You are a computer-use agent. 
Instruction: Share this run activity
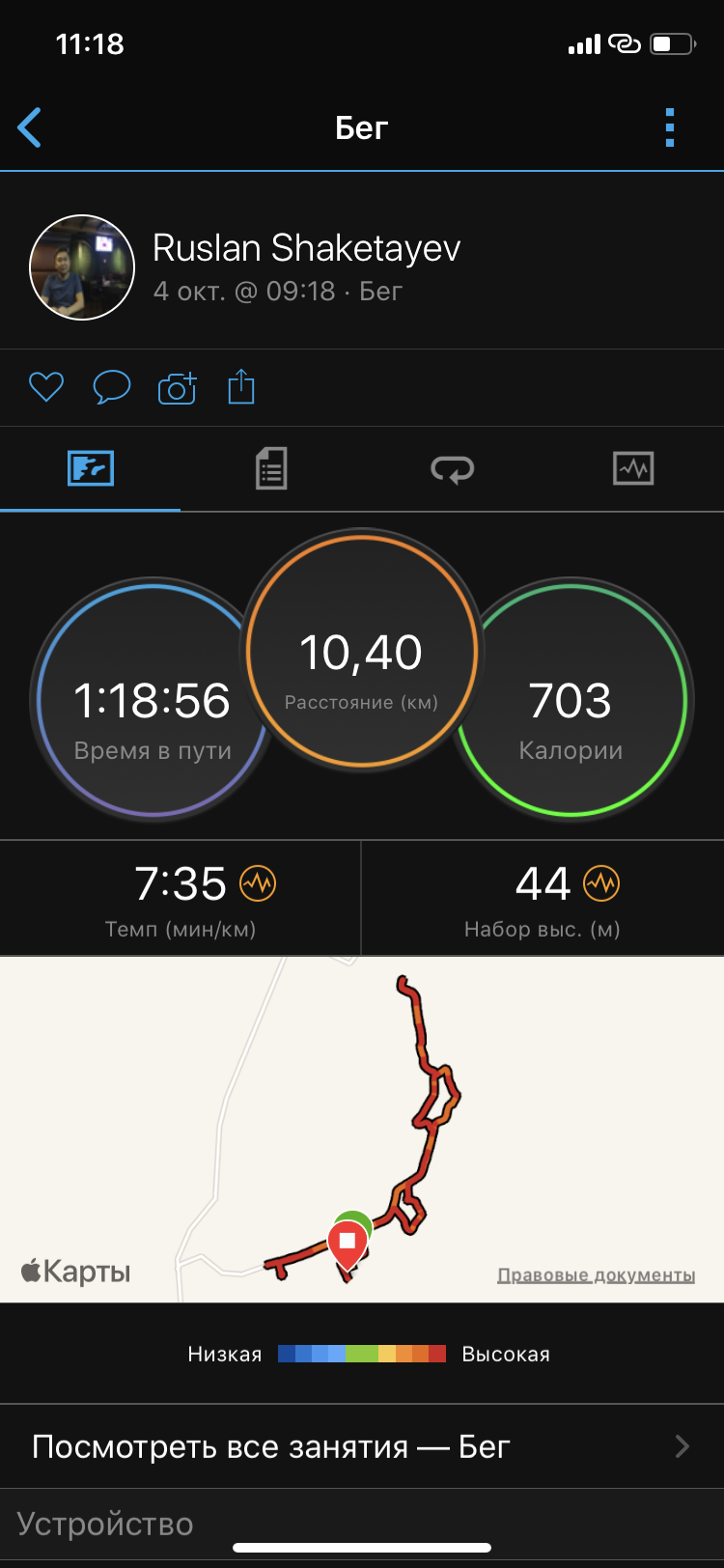(x=241, y=387)
